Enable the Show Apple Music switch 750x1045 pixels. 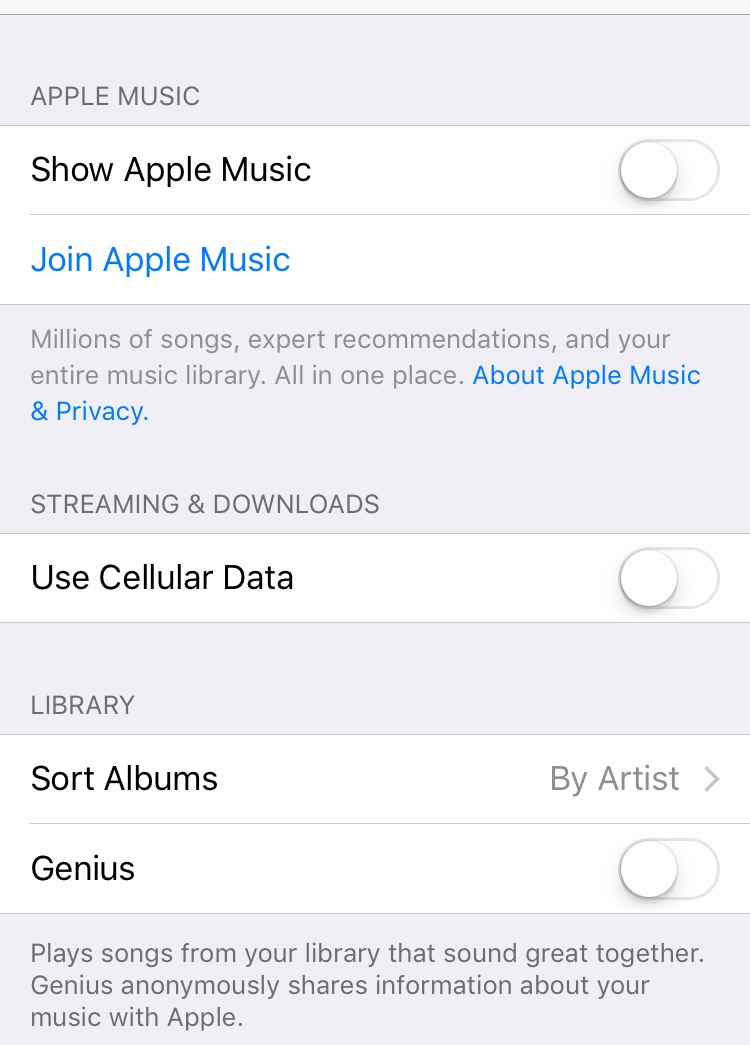pos(668,170)
